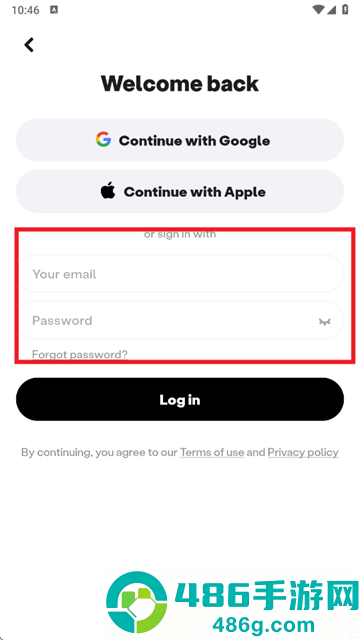This screenshot has width=360, height=640.
Task: Open the Privacy policy link
Action: (x=303, y=452)
